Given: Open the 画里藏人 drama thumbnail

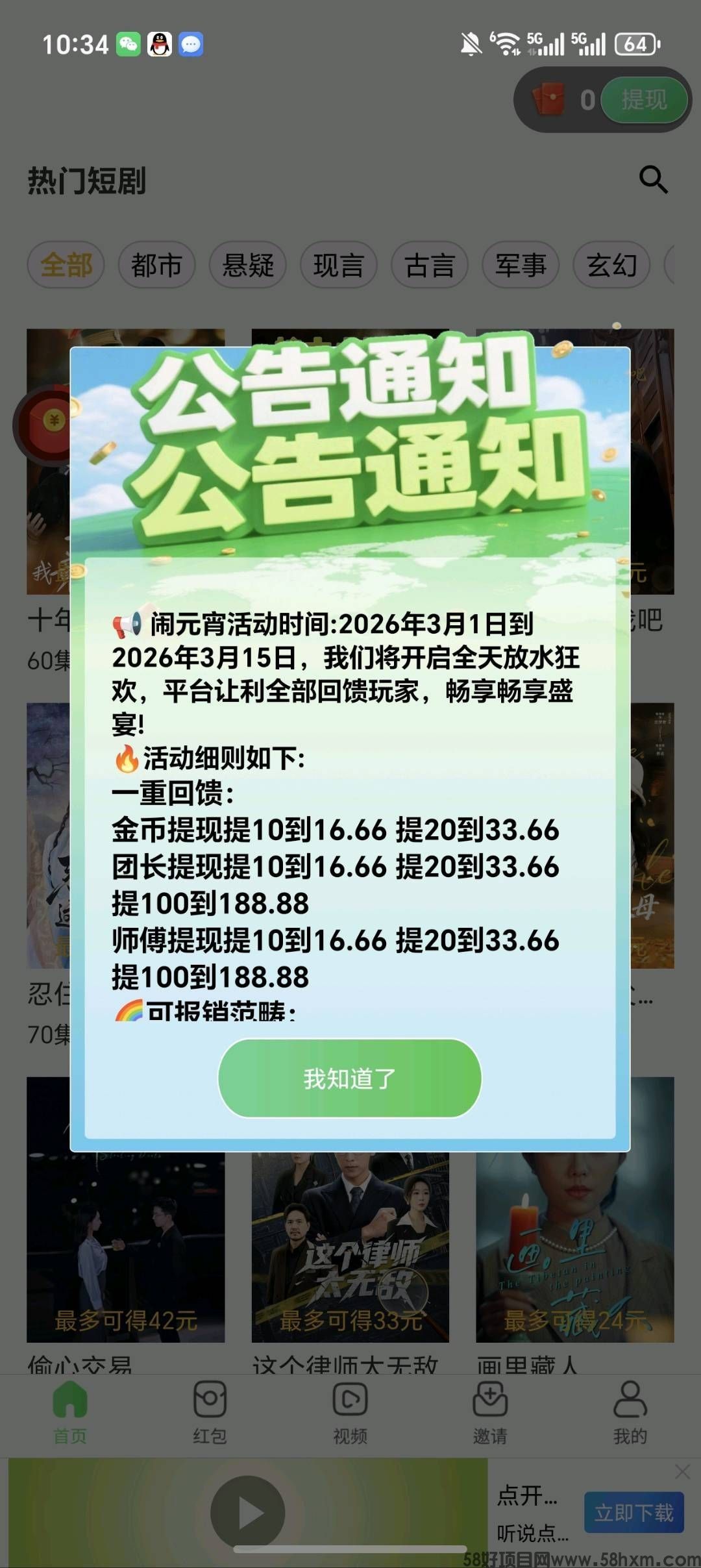Looking at the screenshot, I should (574, 1247).
